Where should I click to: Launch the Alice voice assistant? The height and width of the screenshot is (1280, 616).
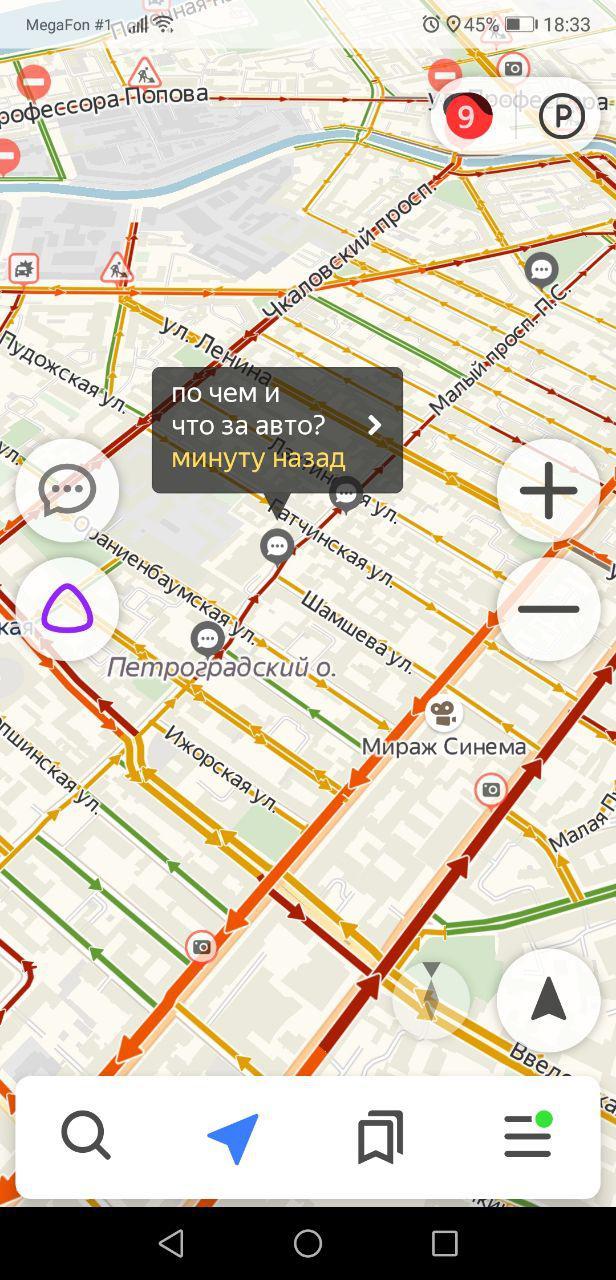pyautogui.click(x=67, y=608)
